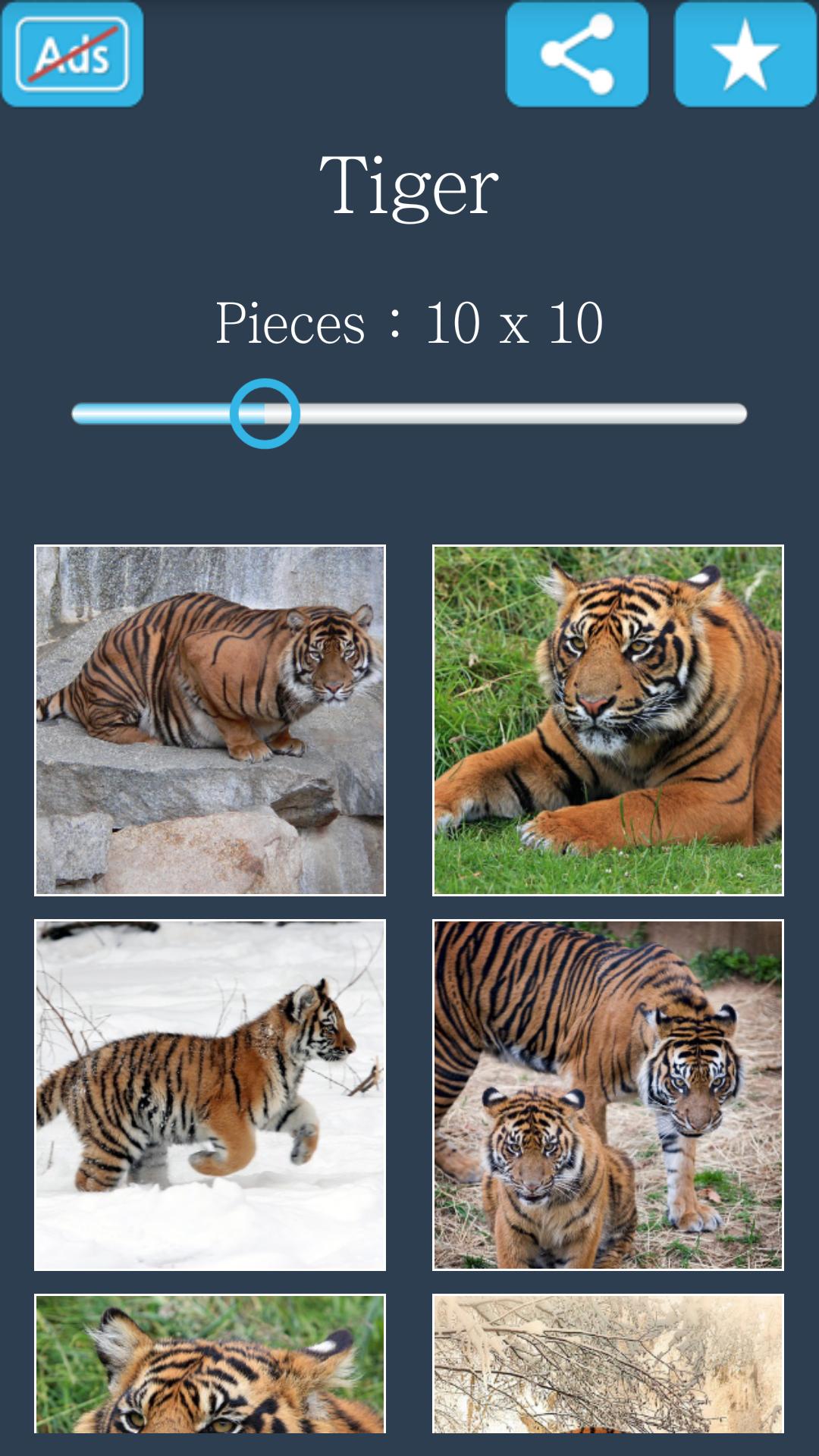Tap the remove Ads button

73,54
